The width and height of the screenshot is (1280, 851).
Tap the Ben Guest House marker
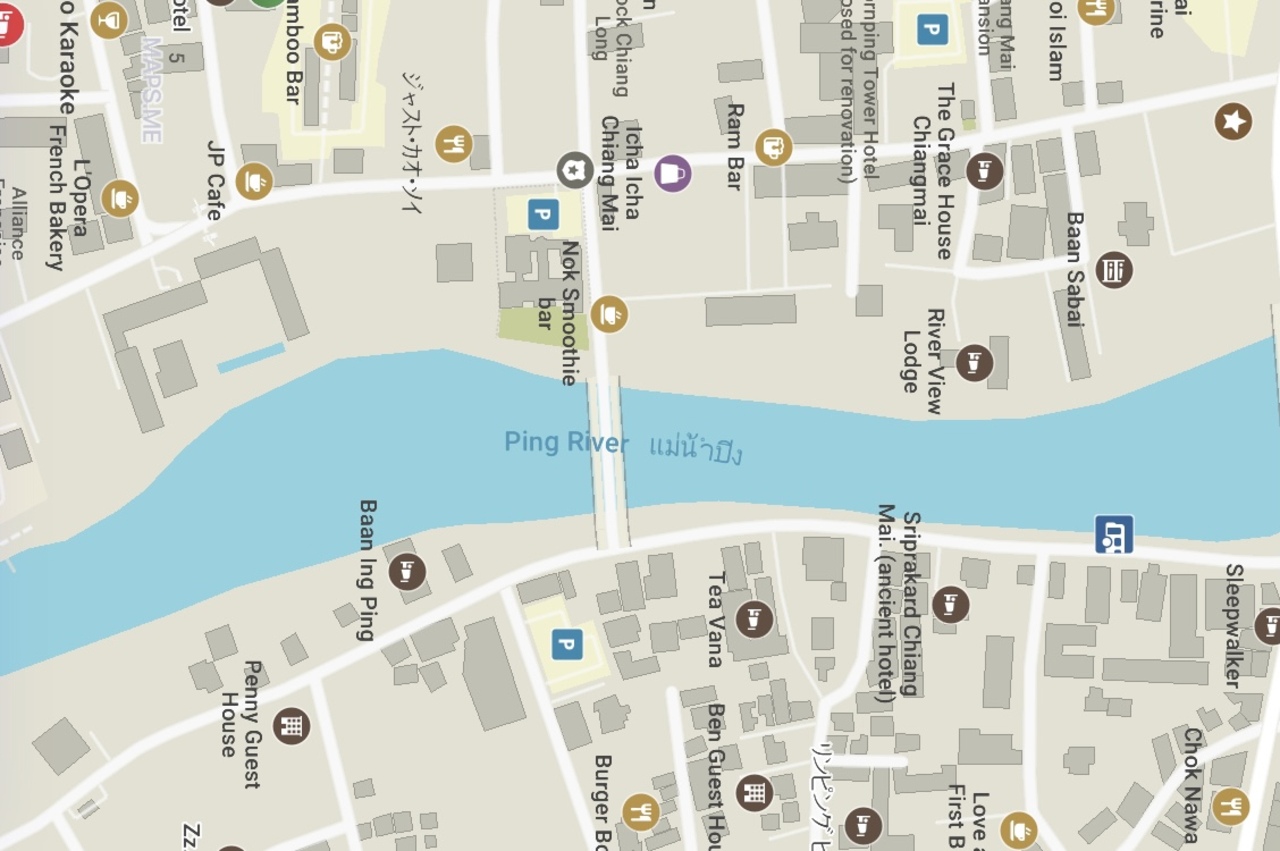754,793
